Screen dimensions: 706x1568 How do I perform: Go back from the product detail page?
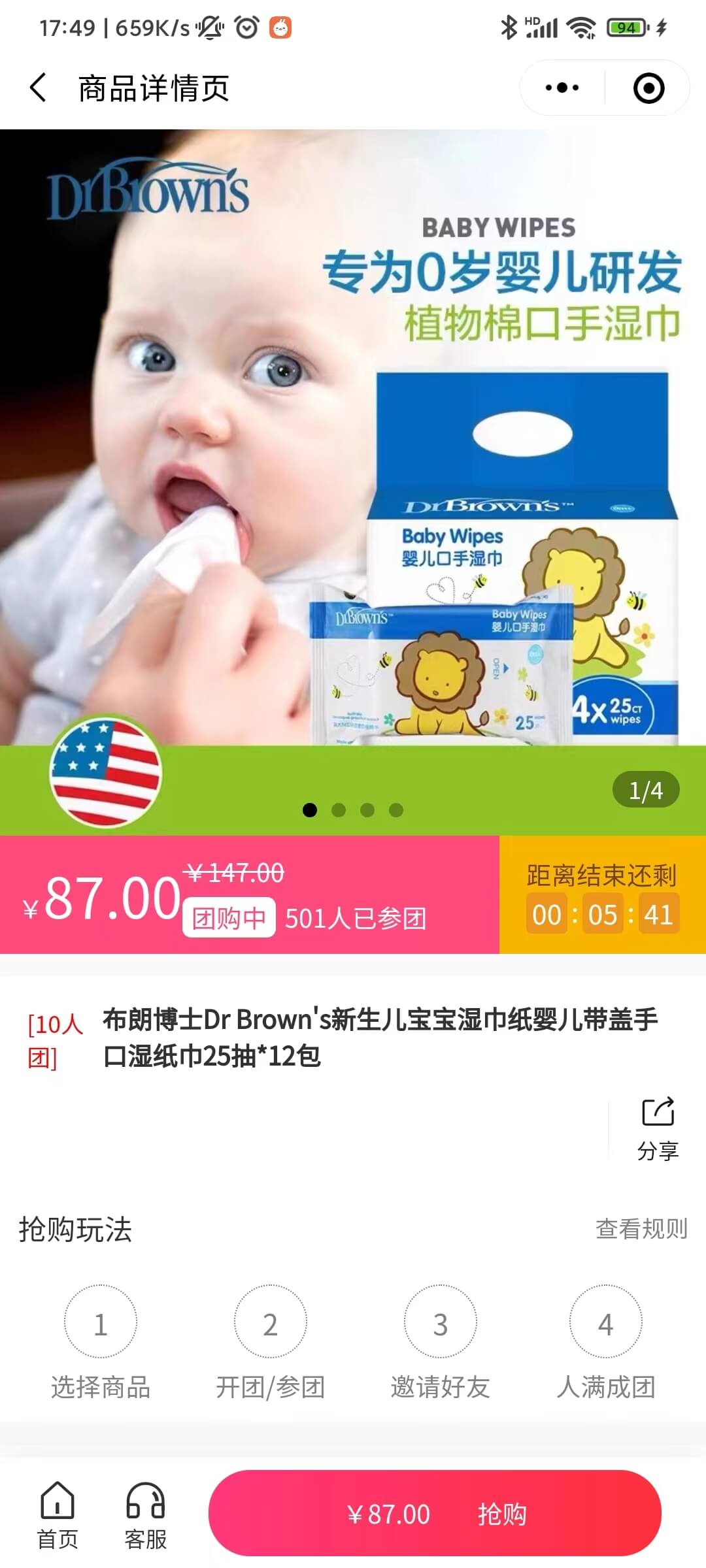pos(38,88)
